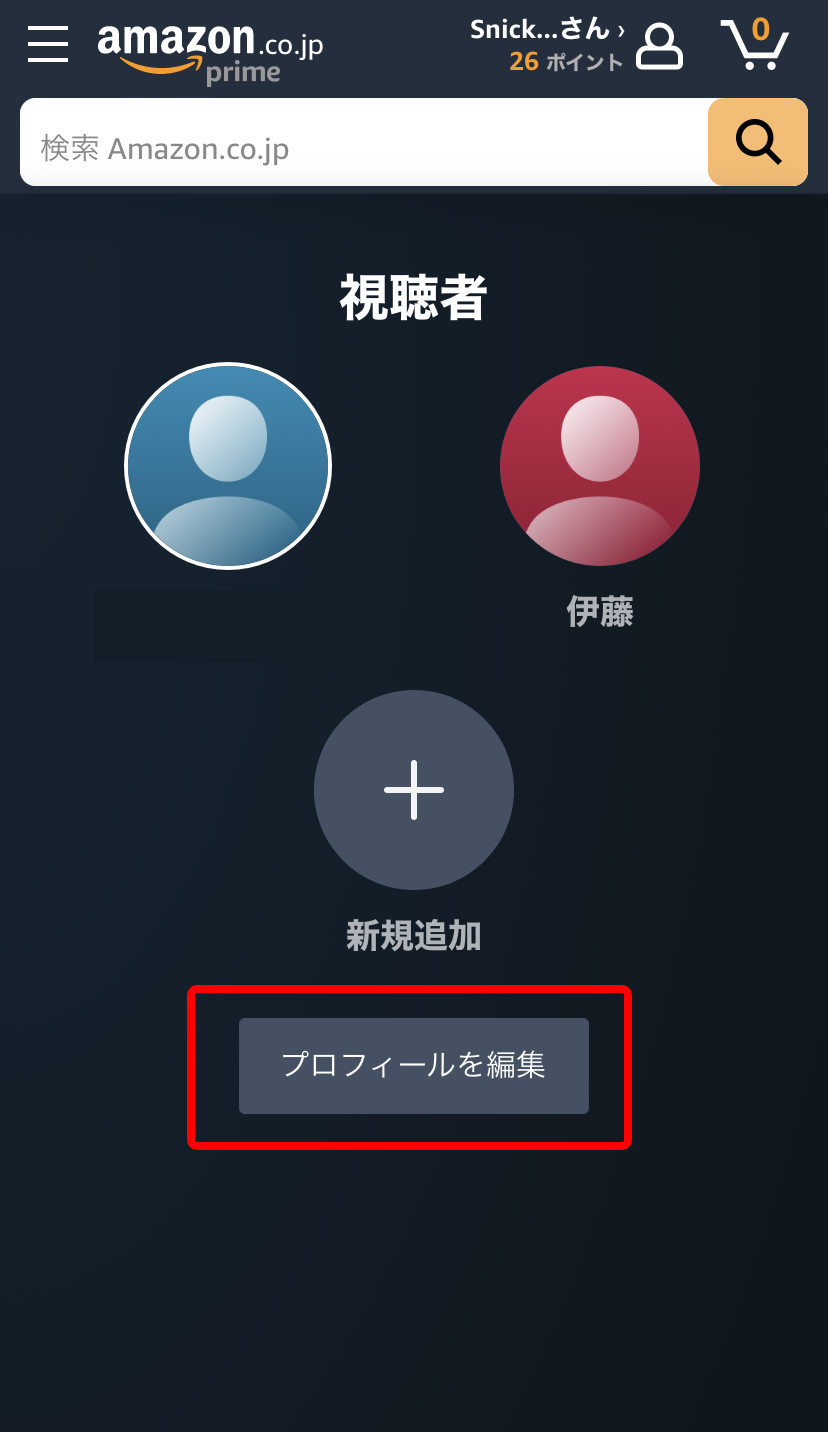Open the Amazon.co.jp home logo
The height and width of the screenshot is (1432, 828).
pyautogui.click(x=210, y=50)
